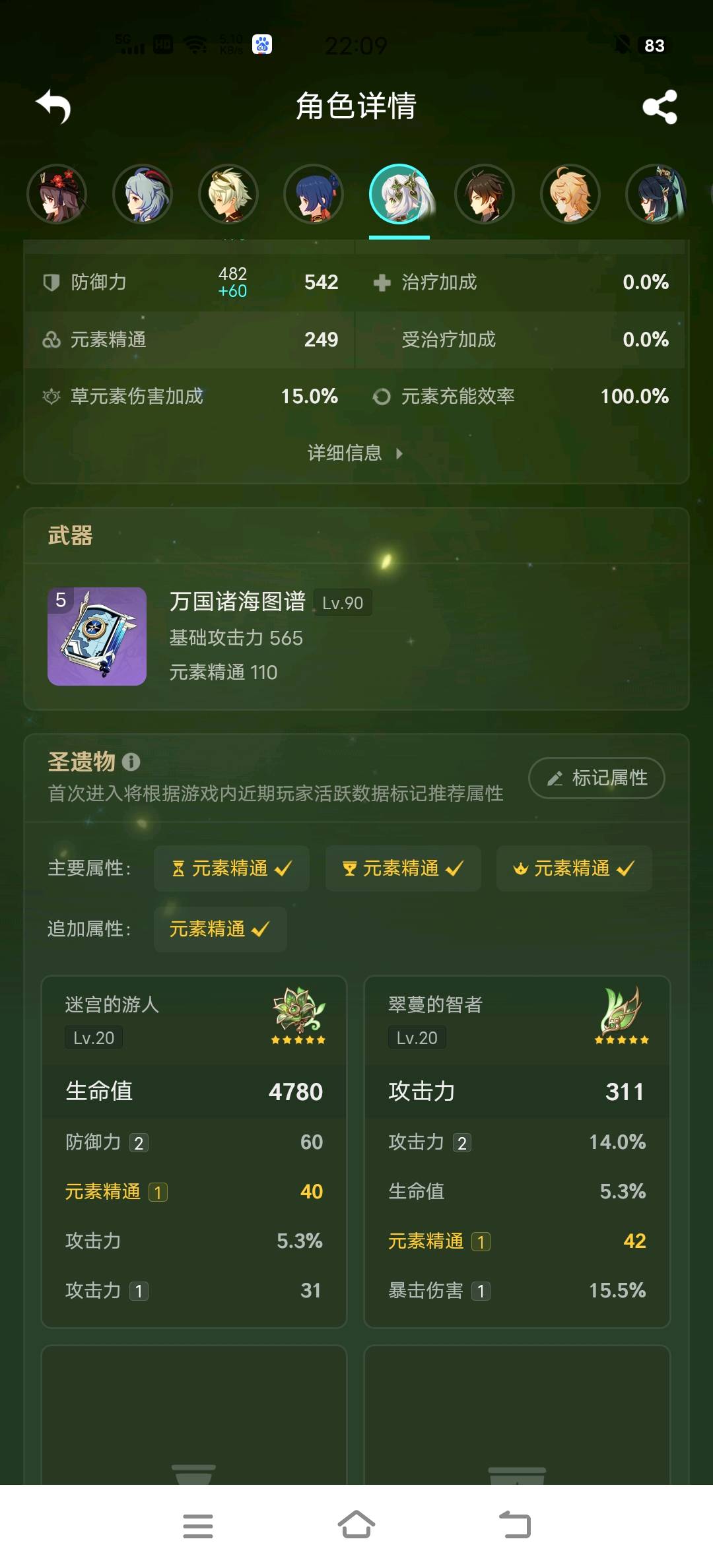
Task: Toggle the 追加属性 元素精通 chip
Action: coord(220,929)
